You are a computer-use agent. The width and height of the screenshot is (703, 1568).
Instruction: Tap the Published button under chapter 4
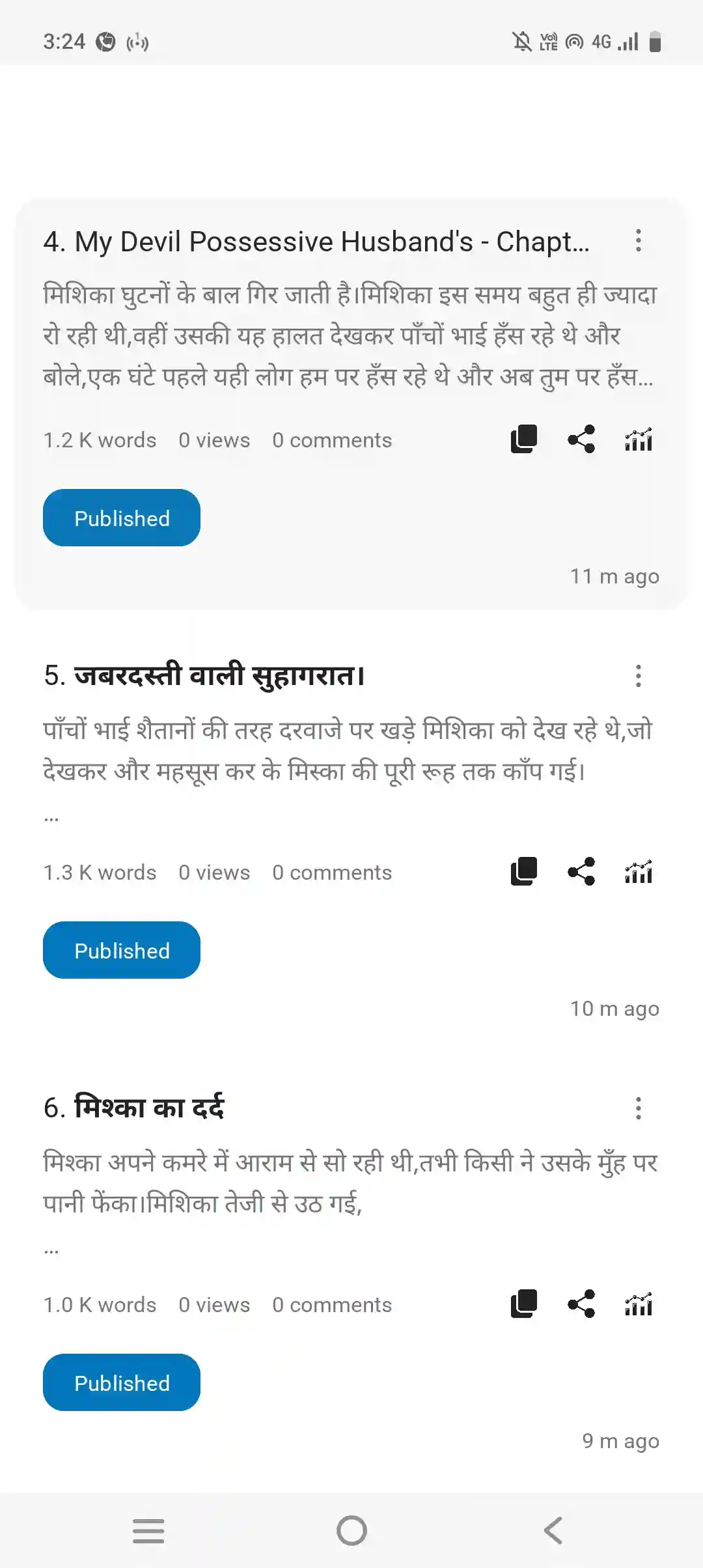122,518
